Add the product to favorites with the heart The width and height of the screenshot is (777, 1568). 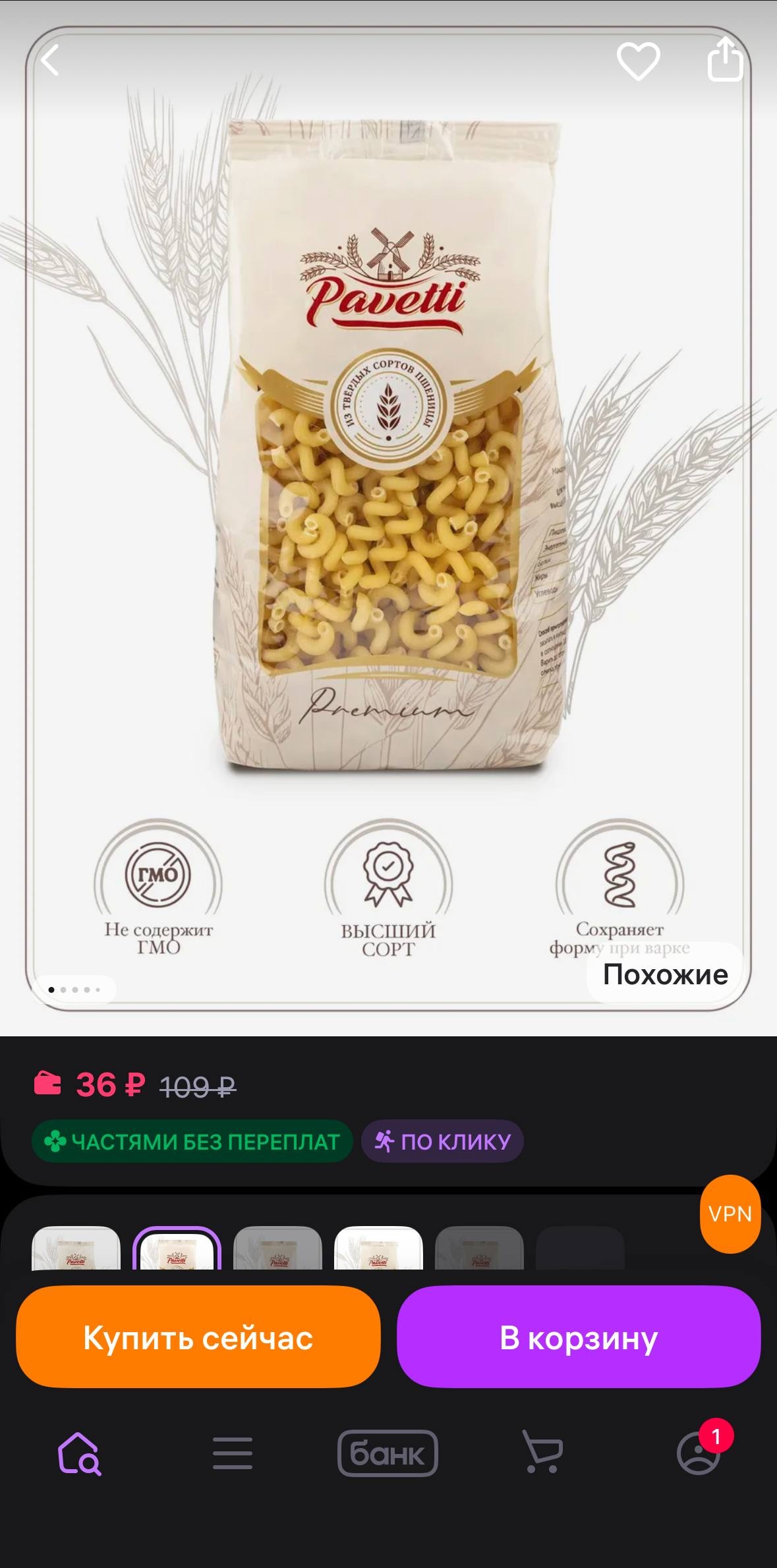pyautogui.click(x=638, y=61)
